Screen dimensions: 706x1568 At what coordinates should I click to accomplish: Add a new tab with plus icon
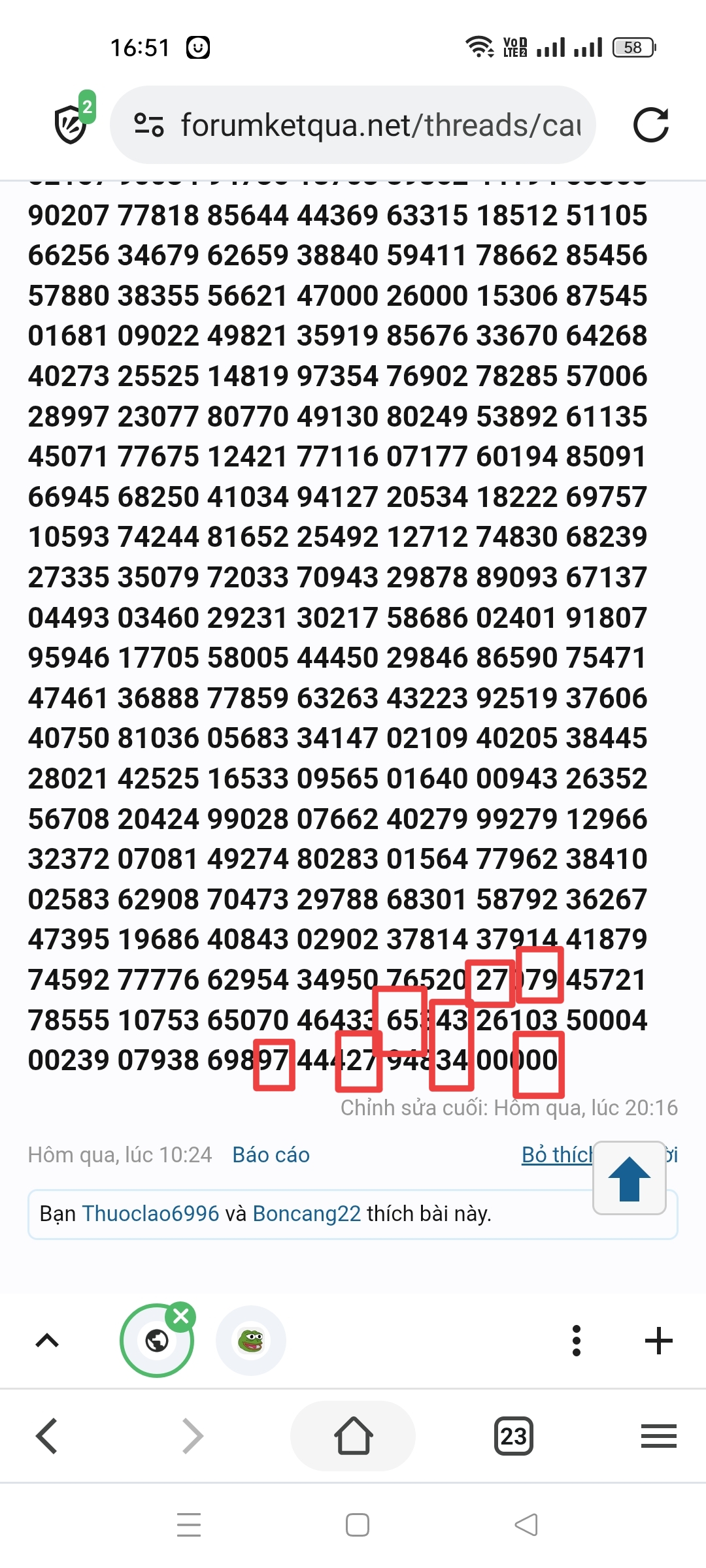coord(658,1341)
